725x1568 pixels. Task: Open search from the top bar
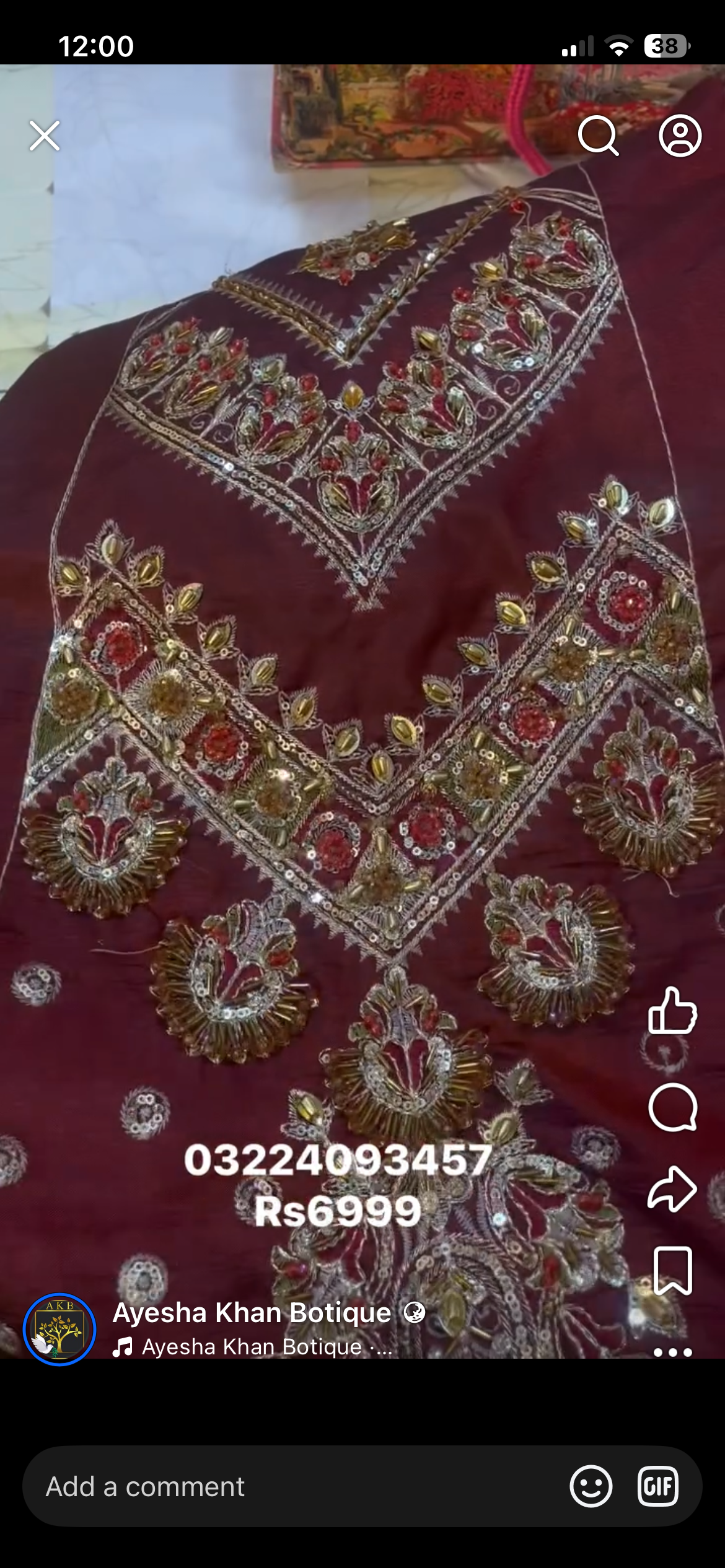coord(598,136)
